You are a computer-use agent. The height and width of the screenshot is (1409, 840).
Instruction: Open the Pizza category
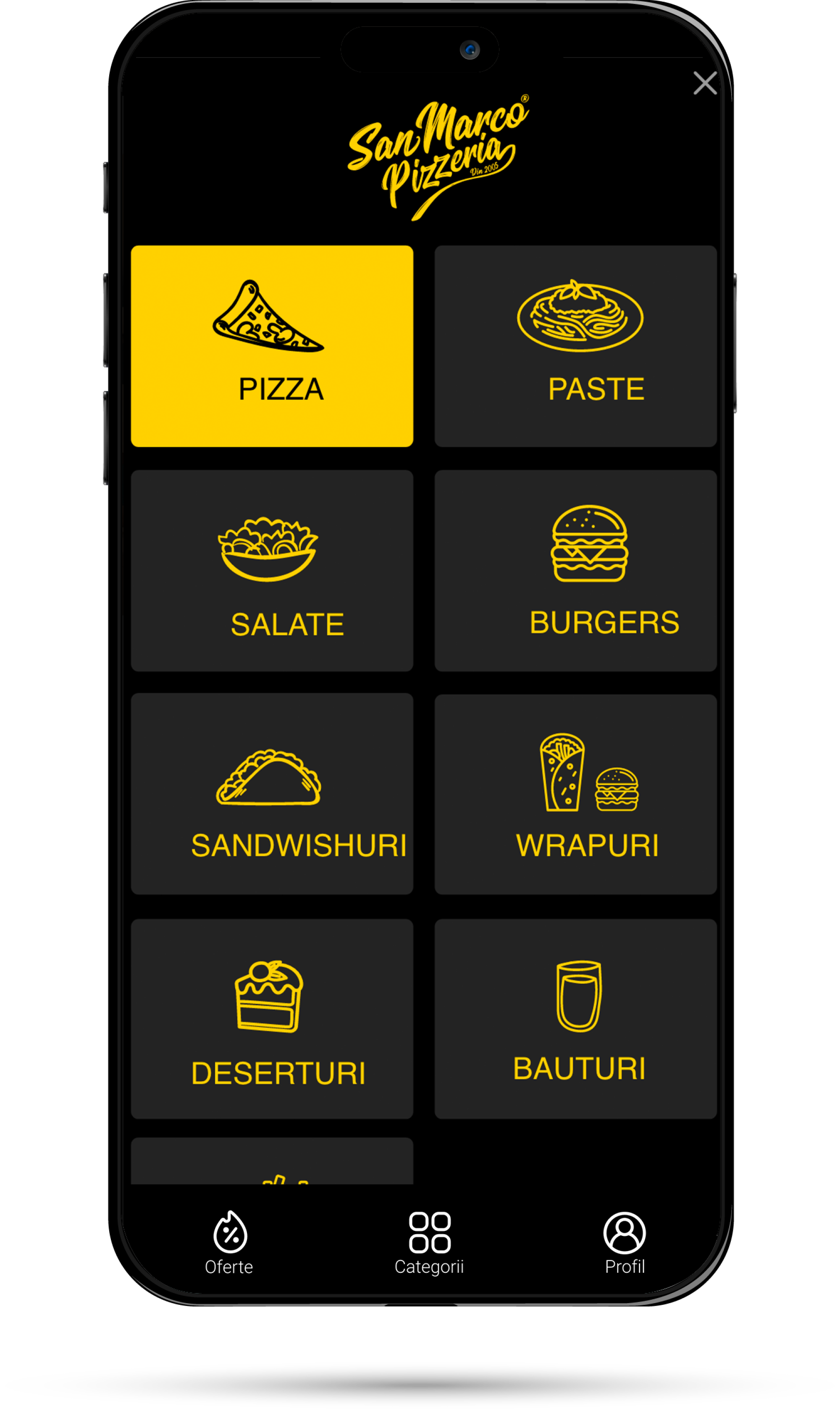coord(272,346)
